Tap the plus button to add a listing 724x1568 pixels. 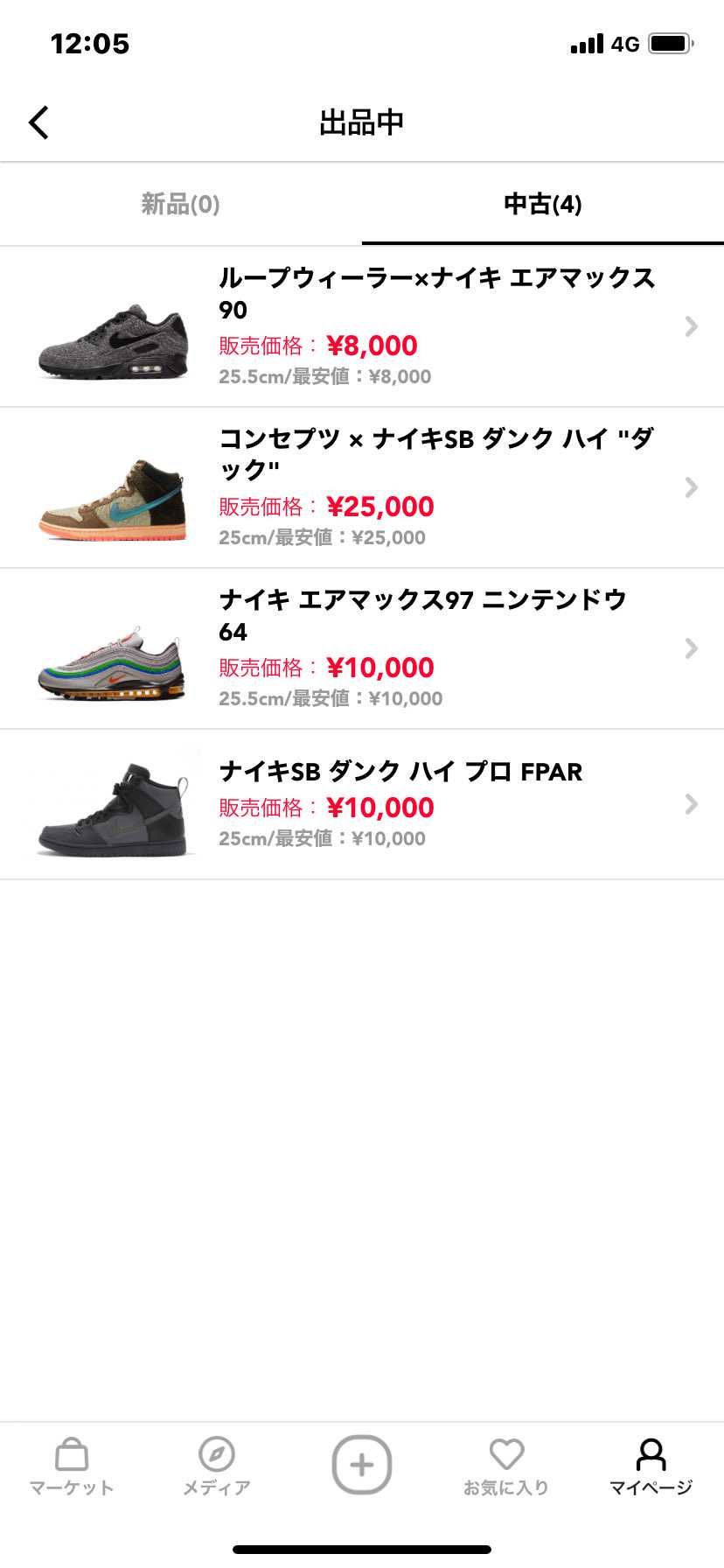[362, 1464]
